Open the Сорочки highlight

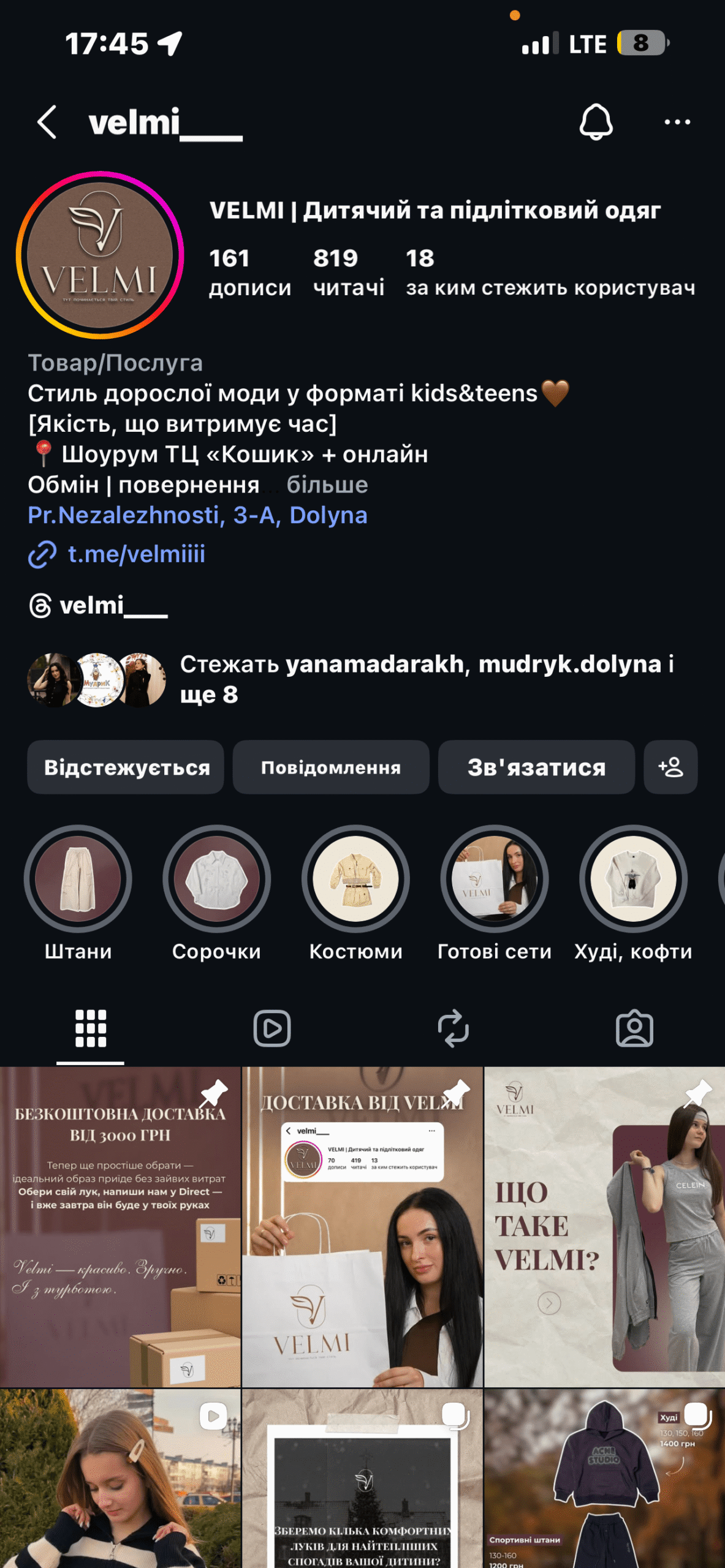click(216, 879)
